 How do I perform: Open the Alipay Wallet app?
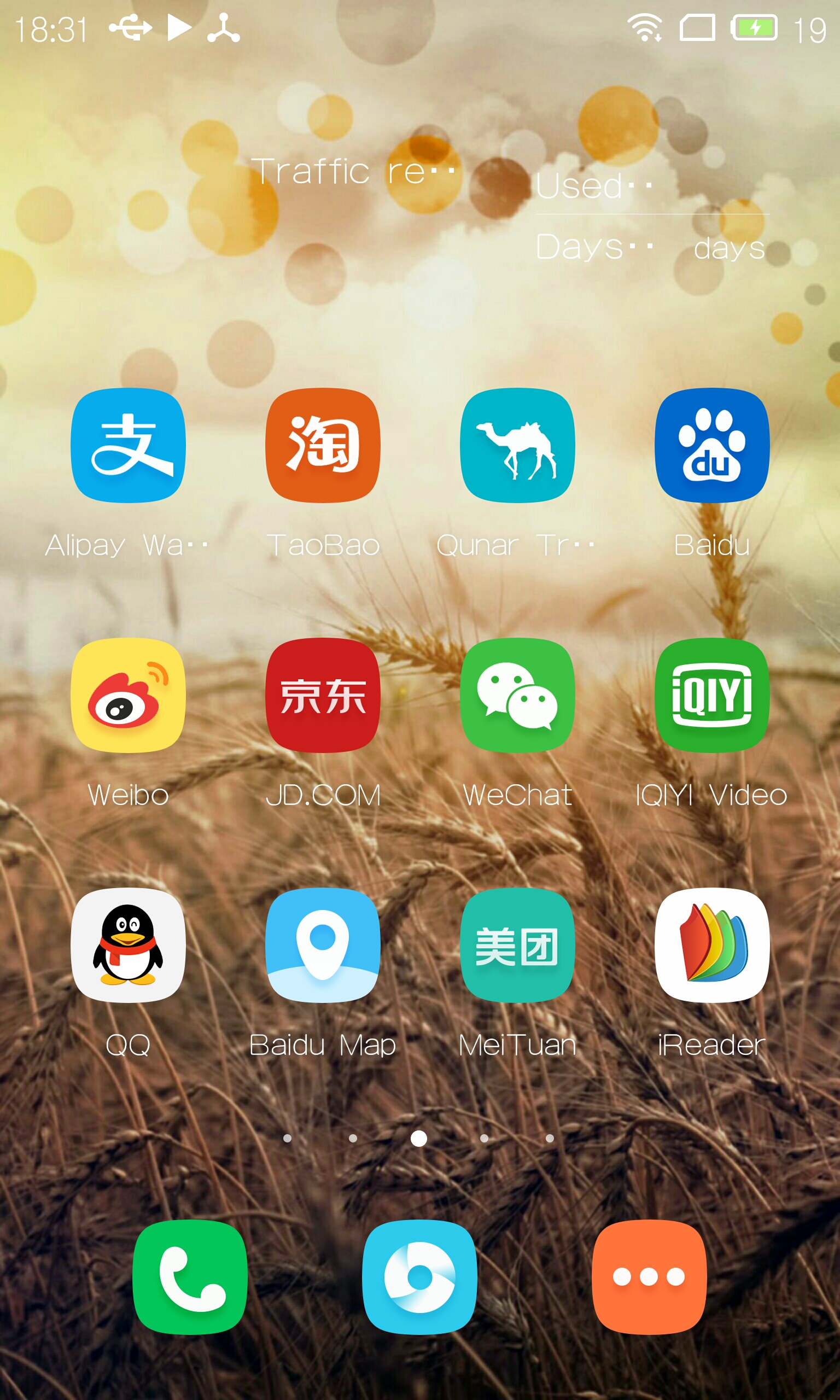pos(128,445)
